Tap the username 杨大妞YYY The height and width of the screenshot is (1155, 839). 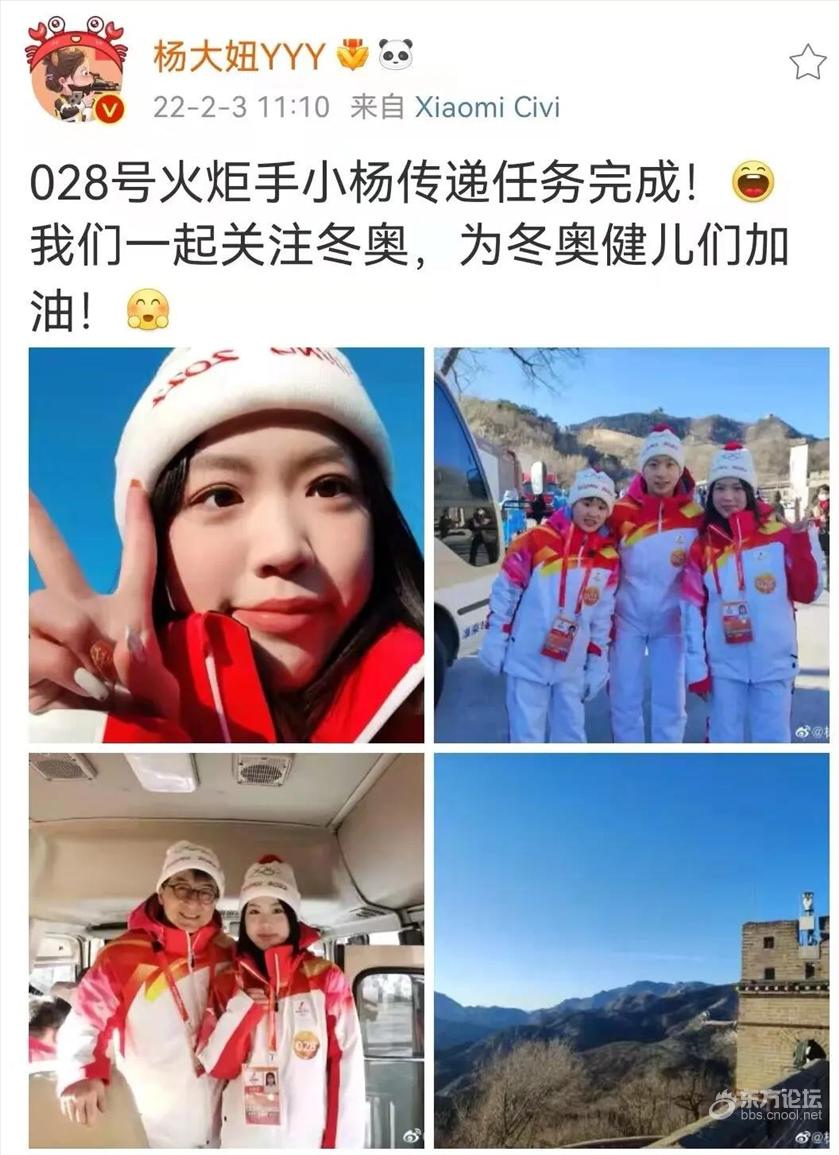click(x=239, y=55)
